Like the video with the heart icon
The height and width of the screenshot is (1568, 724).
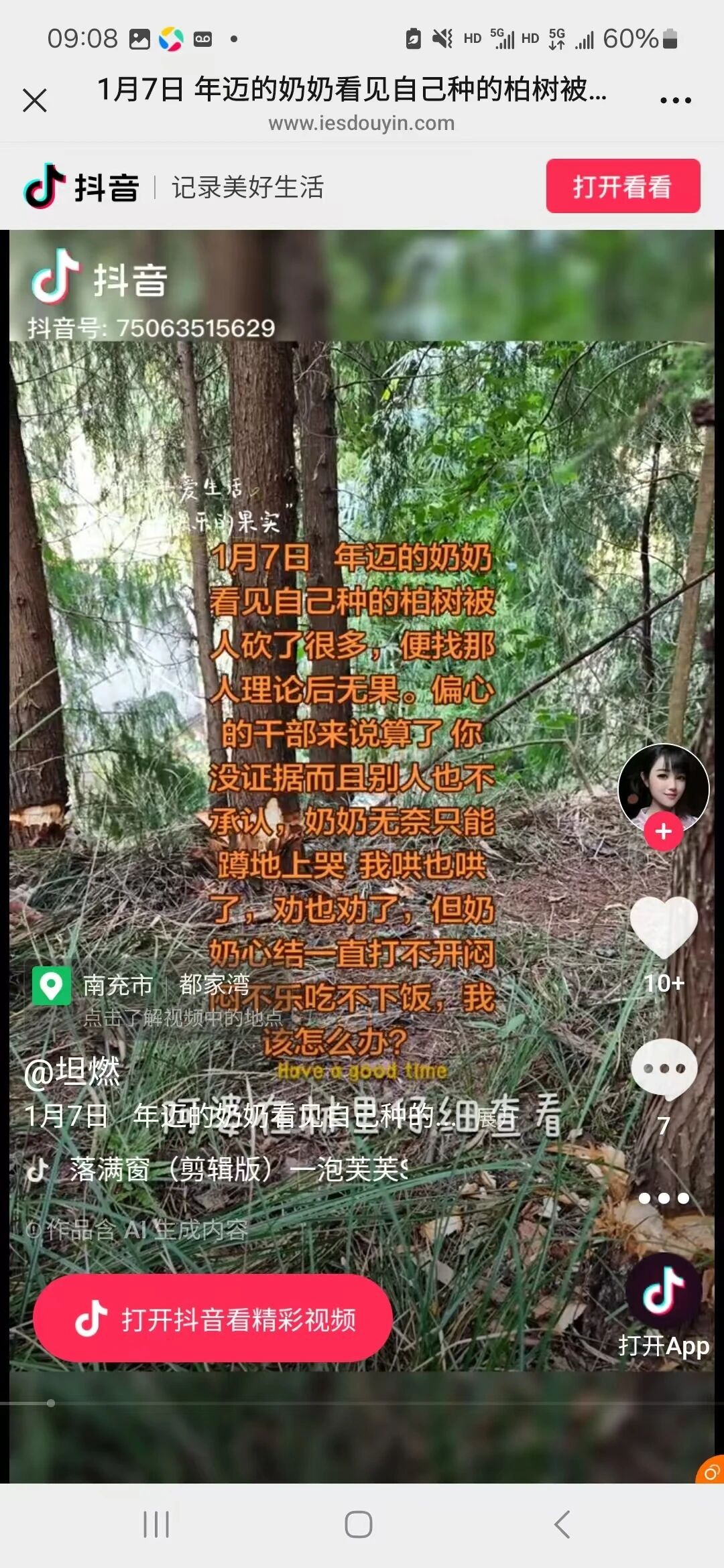[x=664, y=927]
